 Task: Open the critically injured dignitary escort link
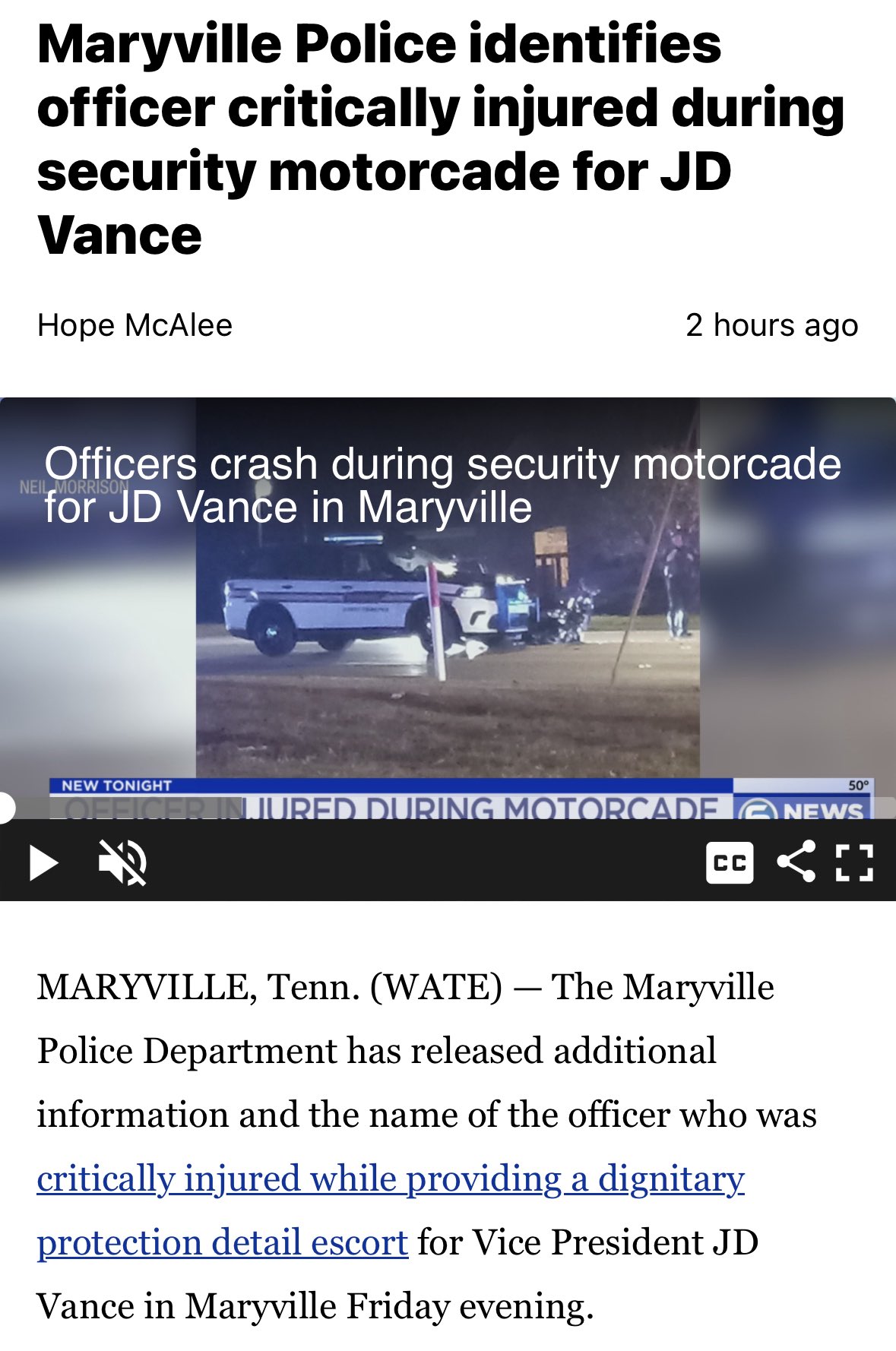[x=390, y=1179]
